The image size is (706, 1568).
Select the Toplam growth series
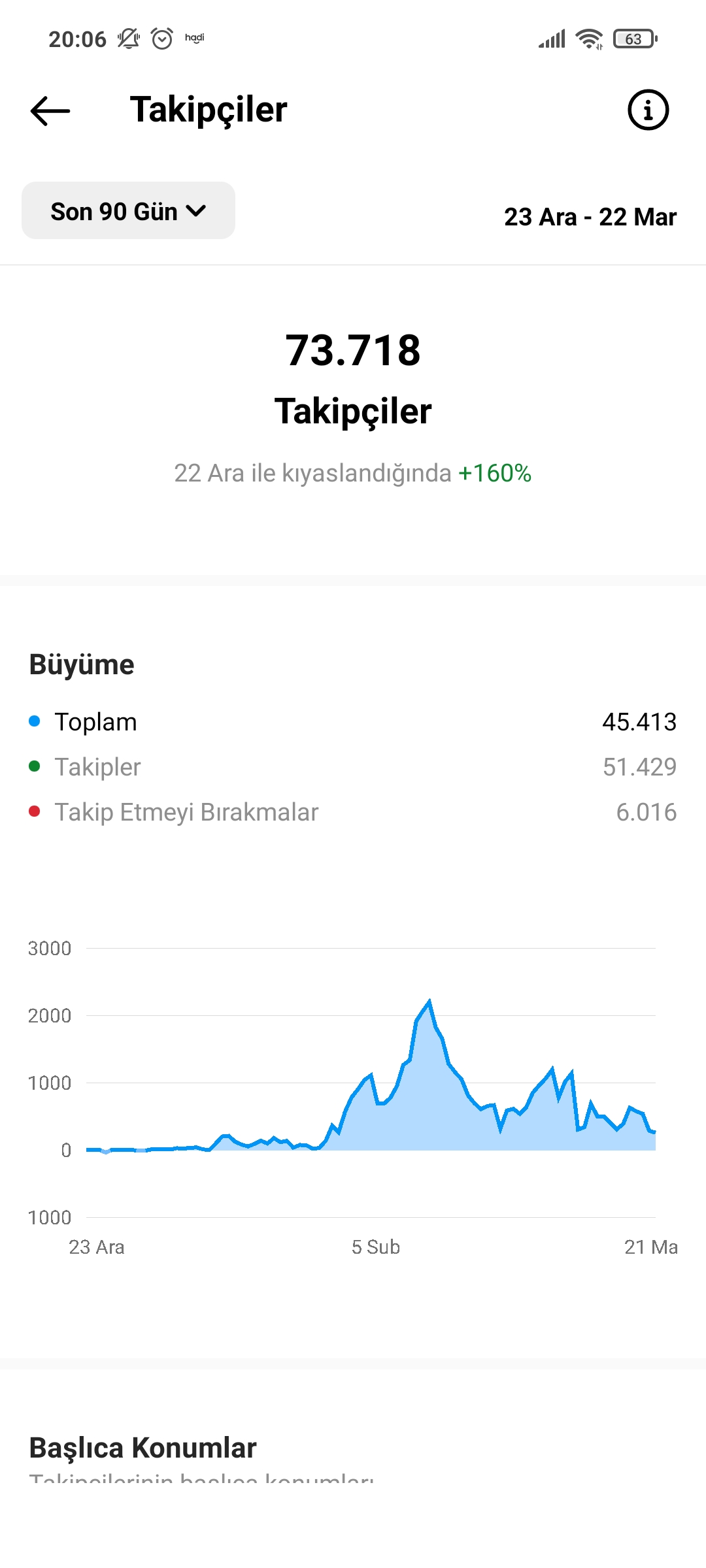tap(353, 722)
